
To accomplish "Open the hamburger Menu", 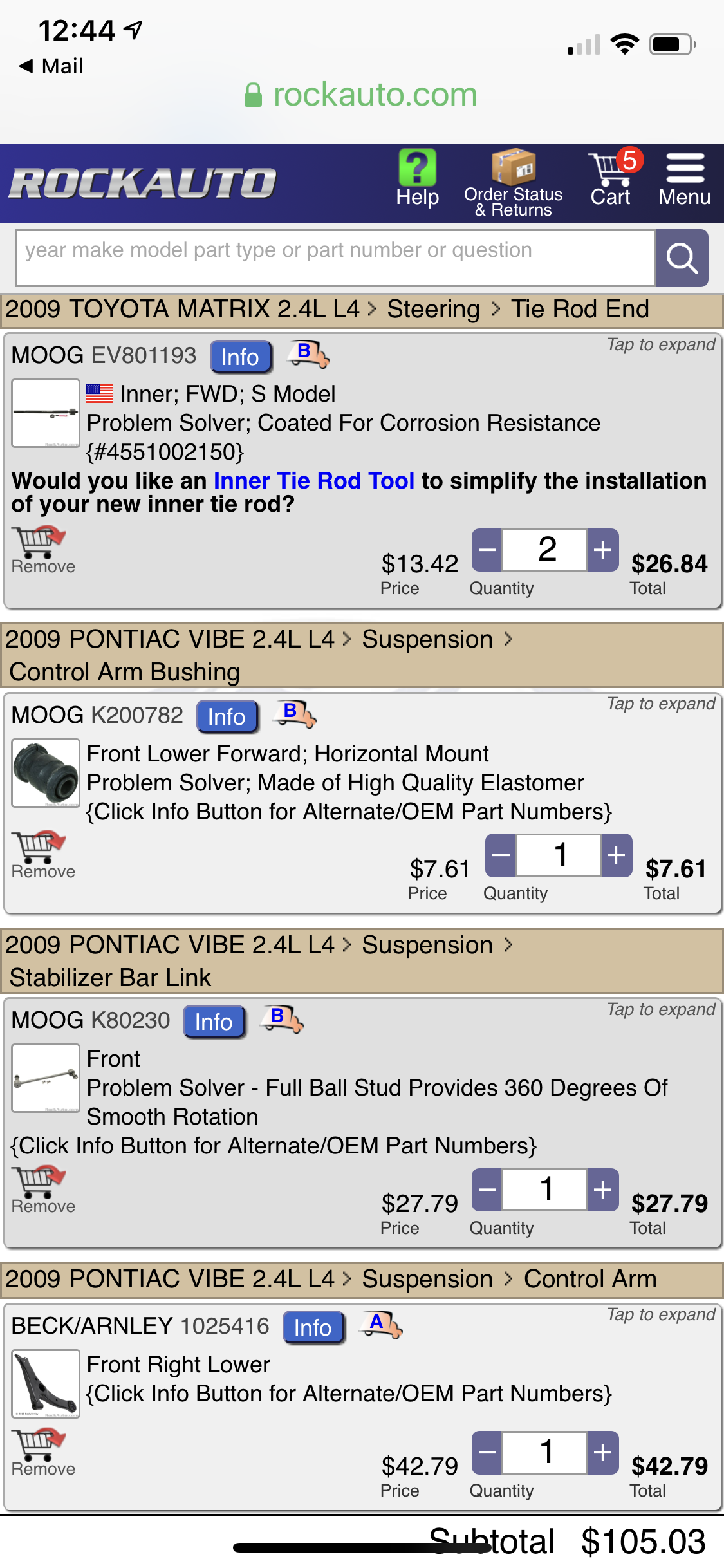I will (684, 180).
